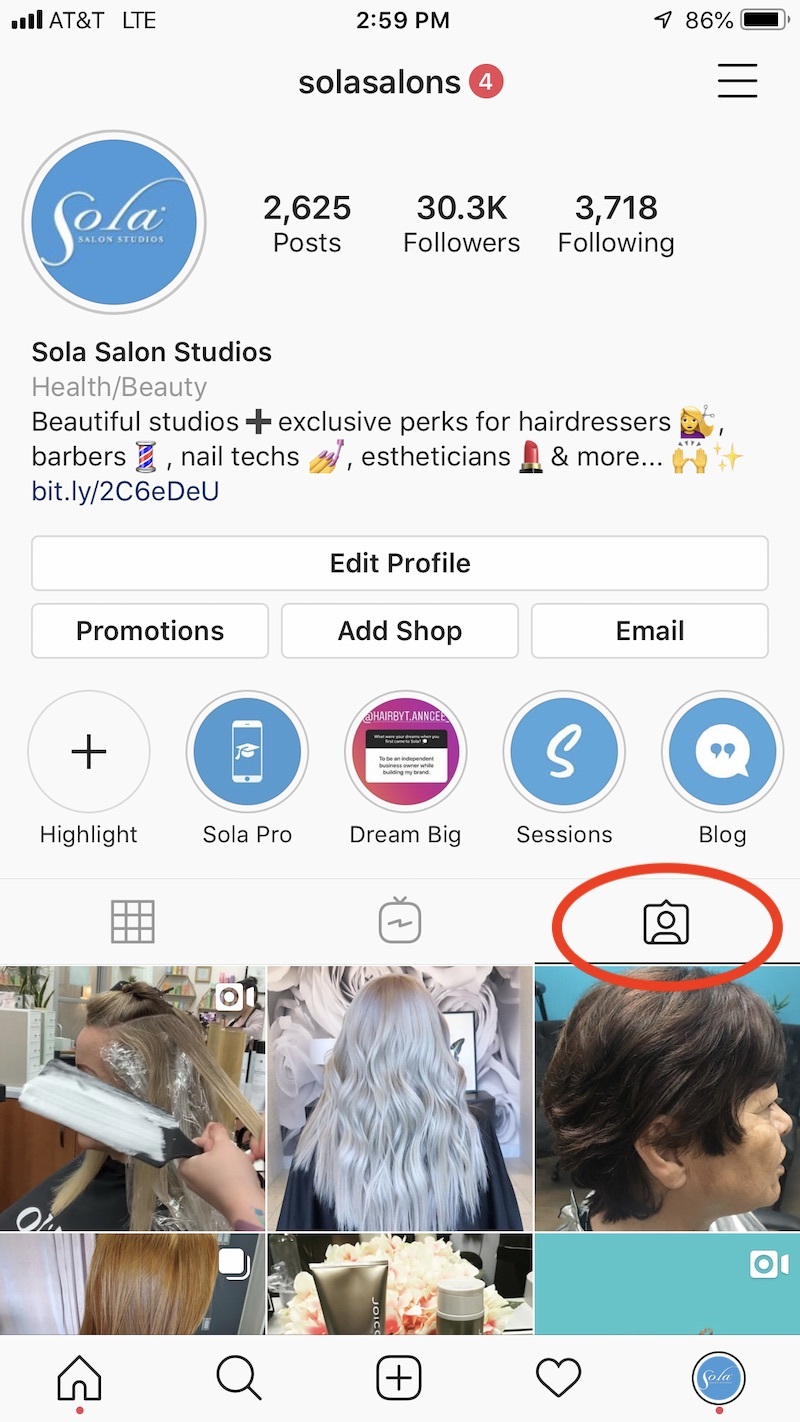
Task: Open the silver wavy hair post
Action: click(400, 1097)
